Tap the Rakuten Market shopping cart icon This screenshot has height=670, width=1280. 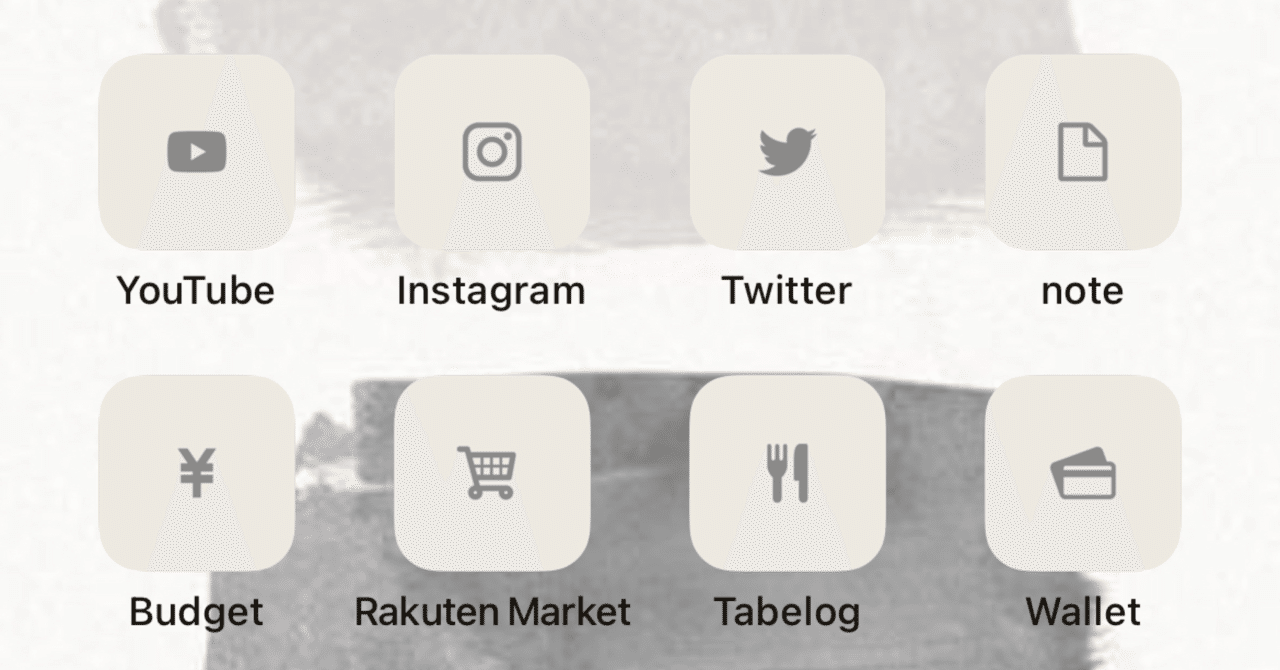click(x=491, y=472)
